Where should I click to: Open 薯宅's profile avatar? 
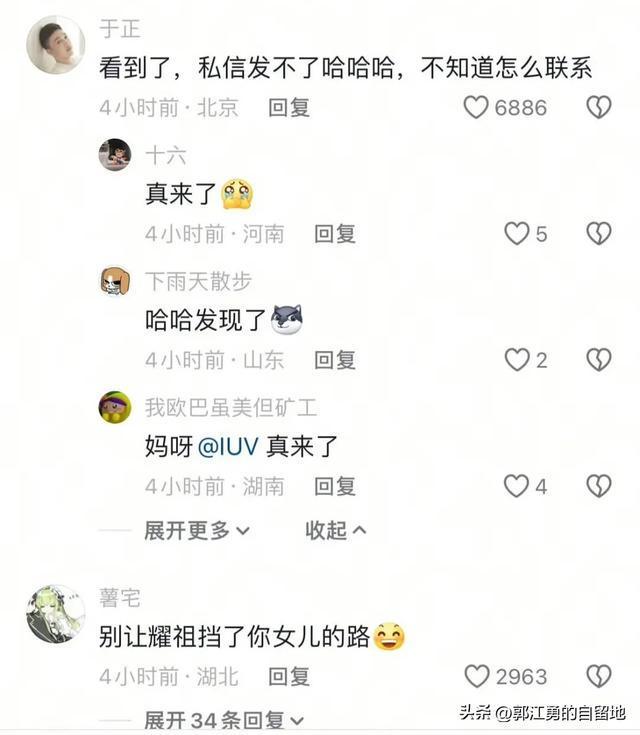click(x=55, y=614)
